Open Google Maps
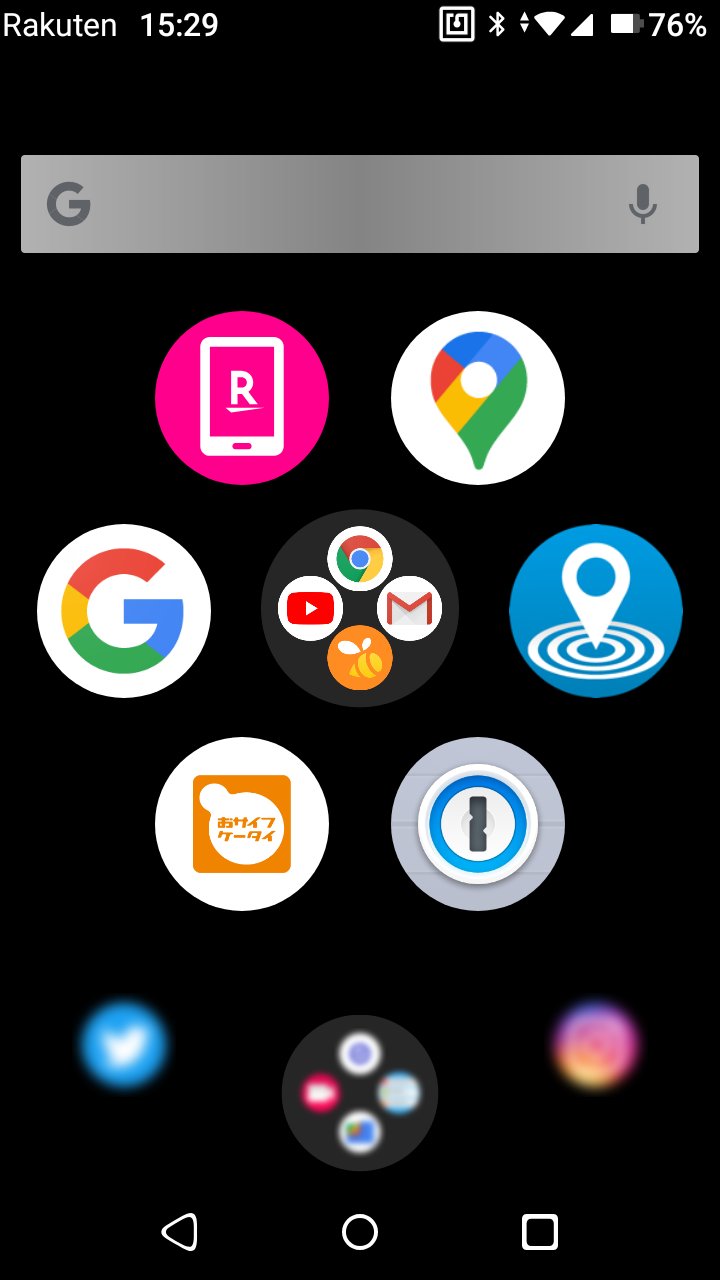This screenshot has height=1280, width=720. (x=478, y=398)
